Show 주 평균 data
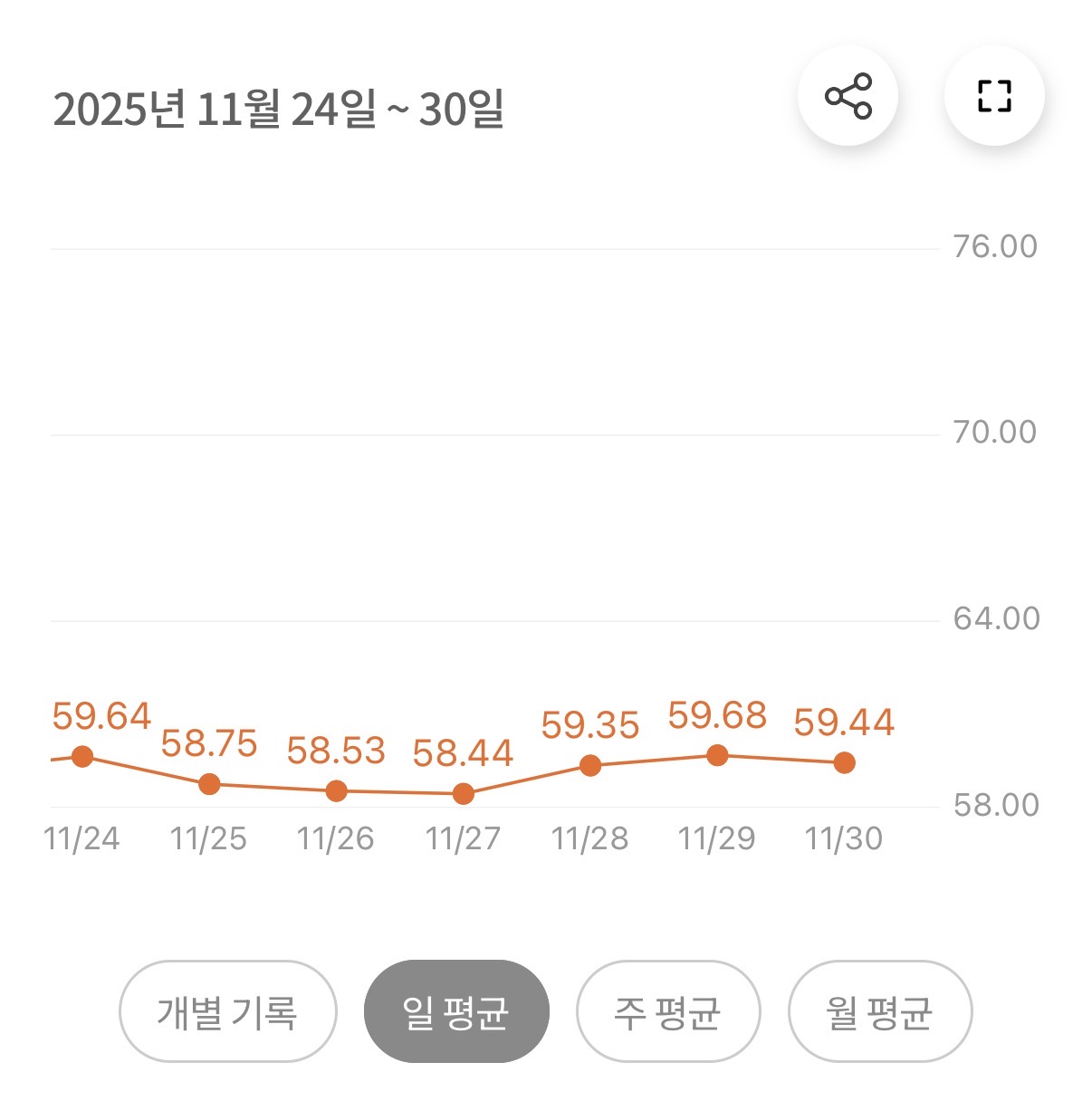The height and width of the screenshot is (1120, 1092). coord(668,1010)
